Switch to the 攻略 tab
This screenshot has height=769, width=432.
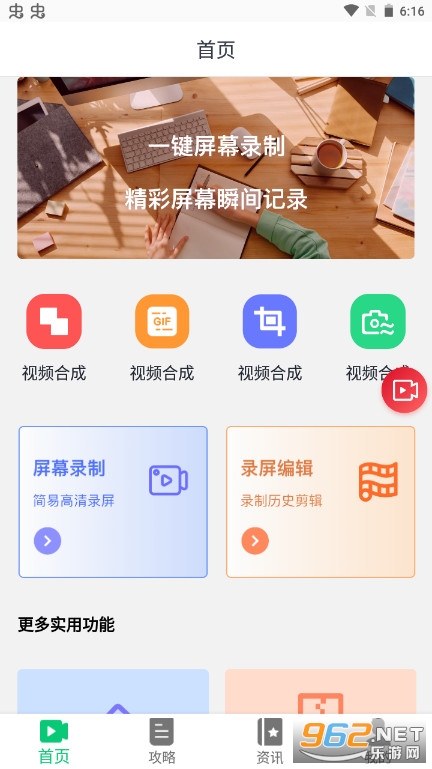pos(162,741)
